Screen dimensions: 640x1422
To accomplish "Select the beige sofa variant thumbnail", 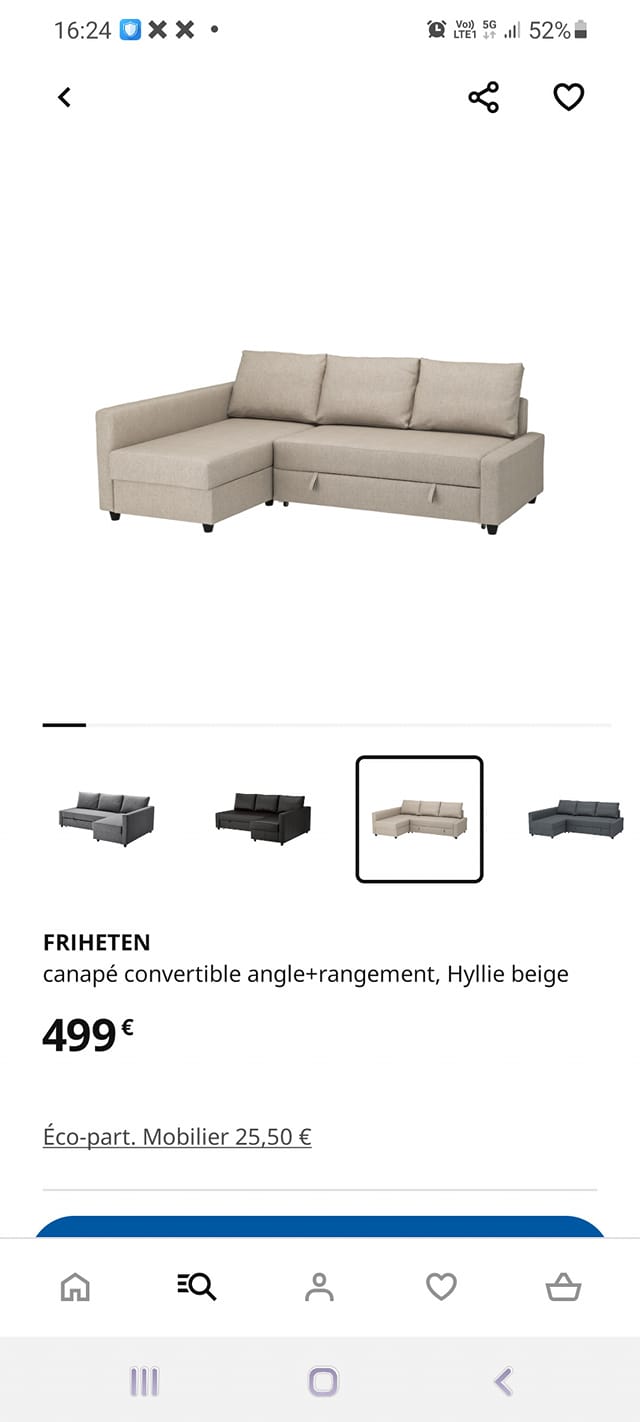I will pyautogui.click(x=420, y=819).
